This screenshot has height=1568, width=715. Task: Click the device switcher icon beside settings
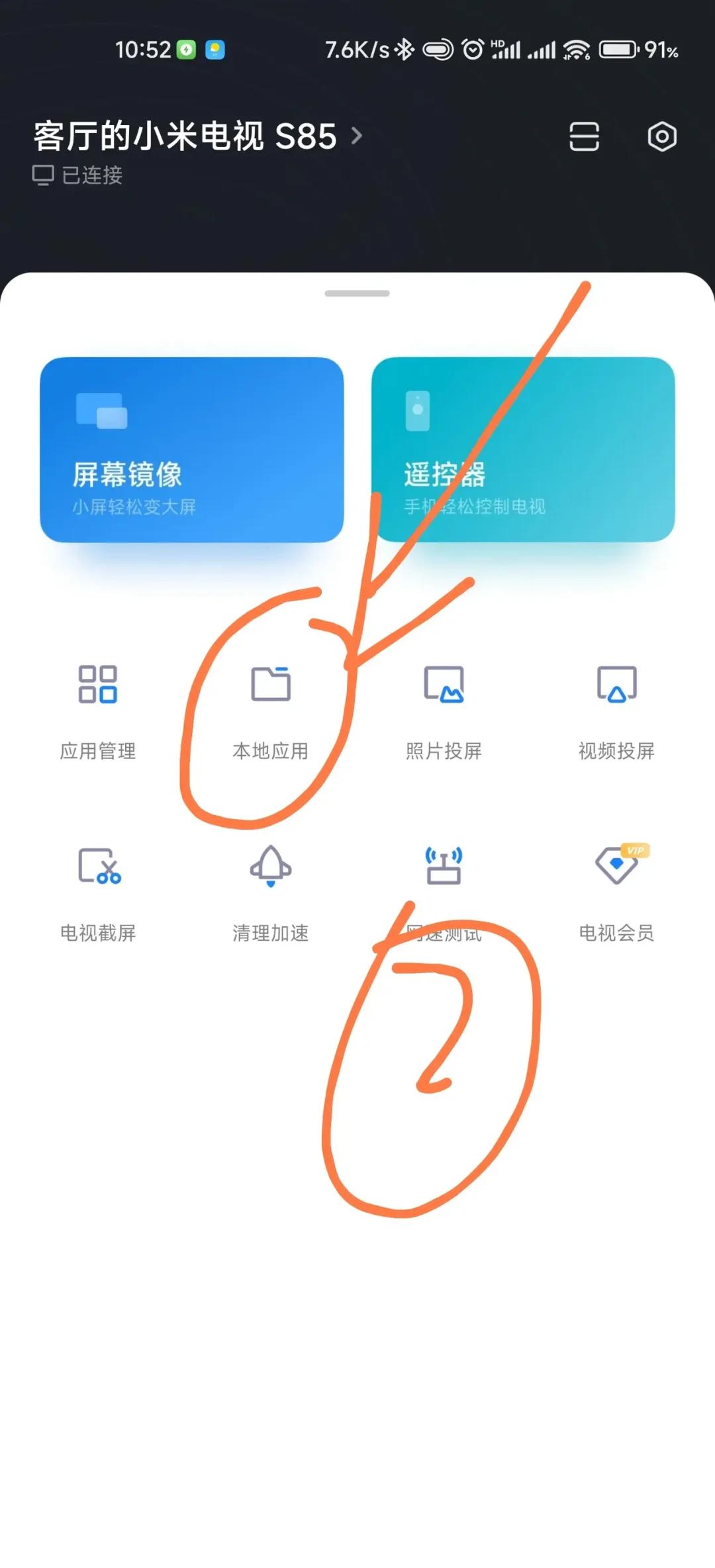click(x=585, y=136)
